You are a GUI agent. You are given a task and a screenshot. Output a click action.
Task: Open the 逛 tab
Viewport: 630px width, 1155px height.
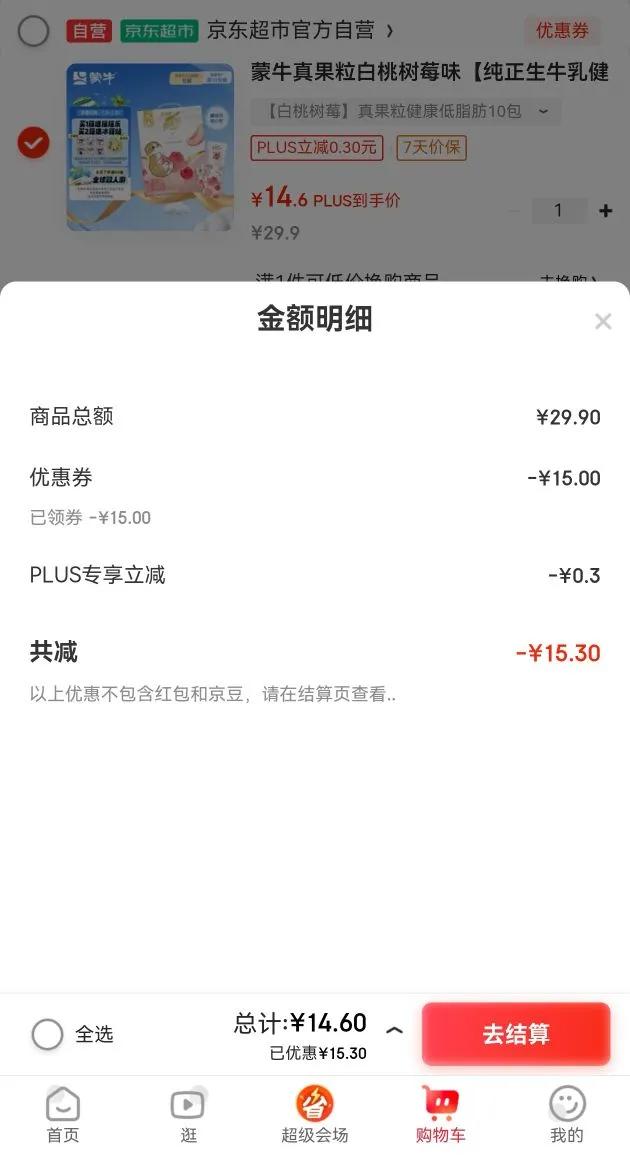pos(188,1114)
